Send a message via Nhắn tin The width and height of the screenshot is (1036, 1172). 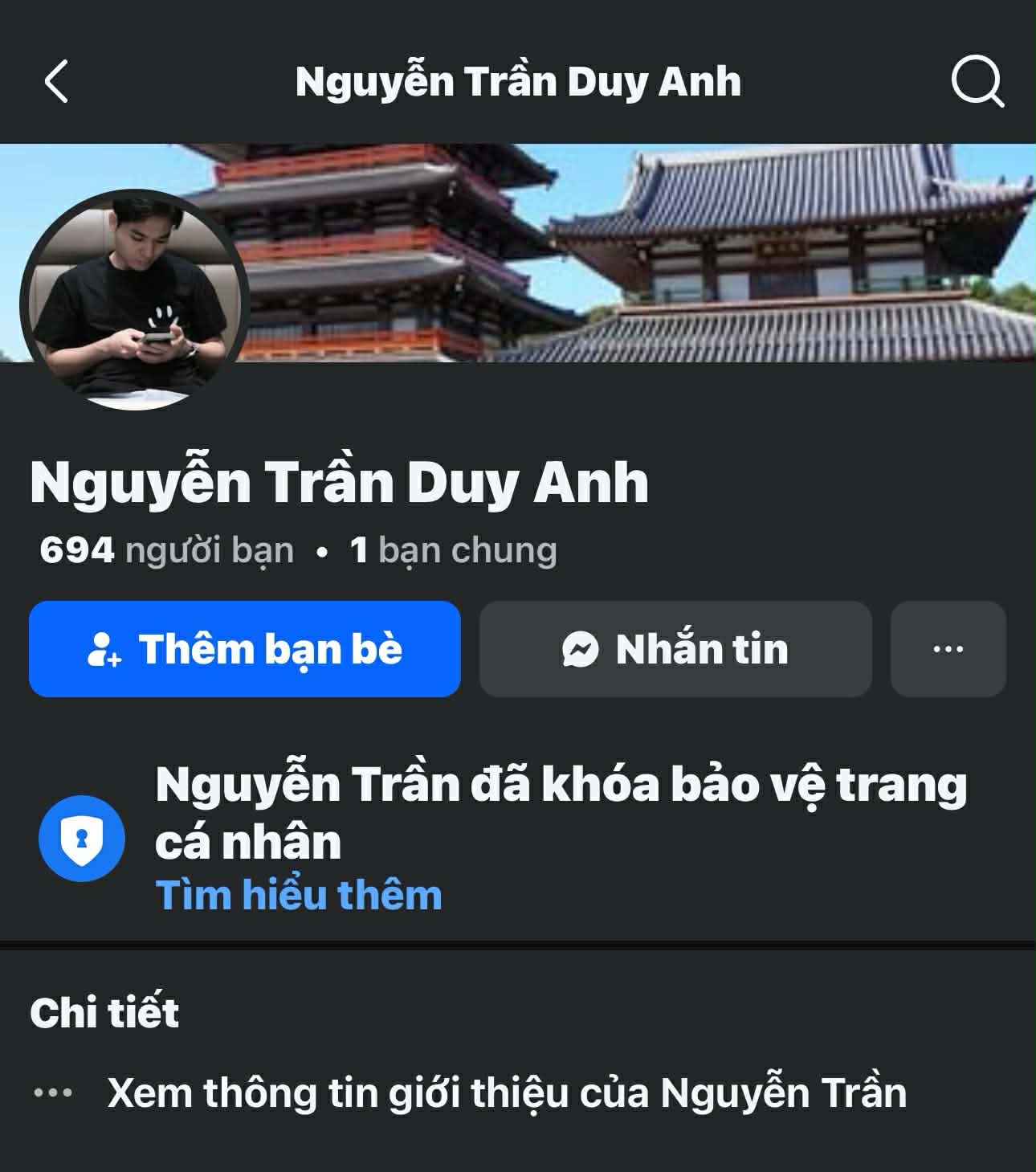click(x=675, y=649)
